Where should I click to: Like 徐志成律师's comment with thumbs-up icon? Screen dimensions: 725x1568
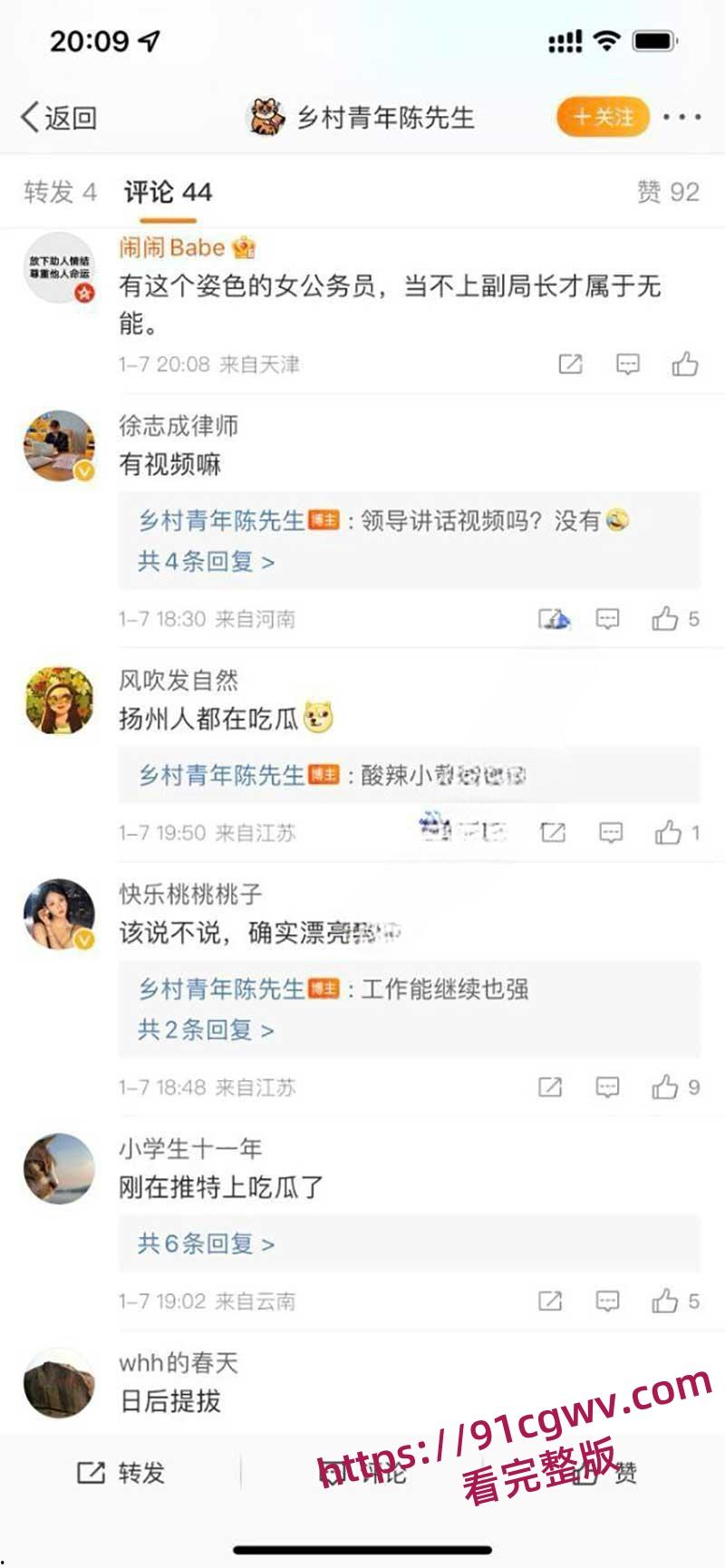[x=665, y=618]
